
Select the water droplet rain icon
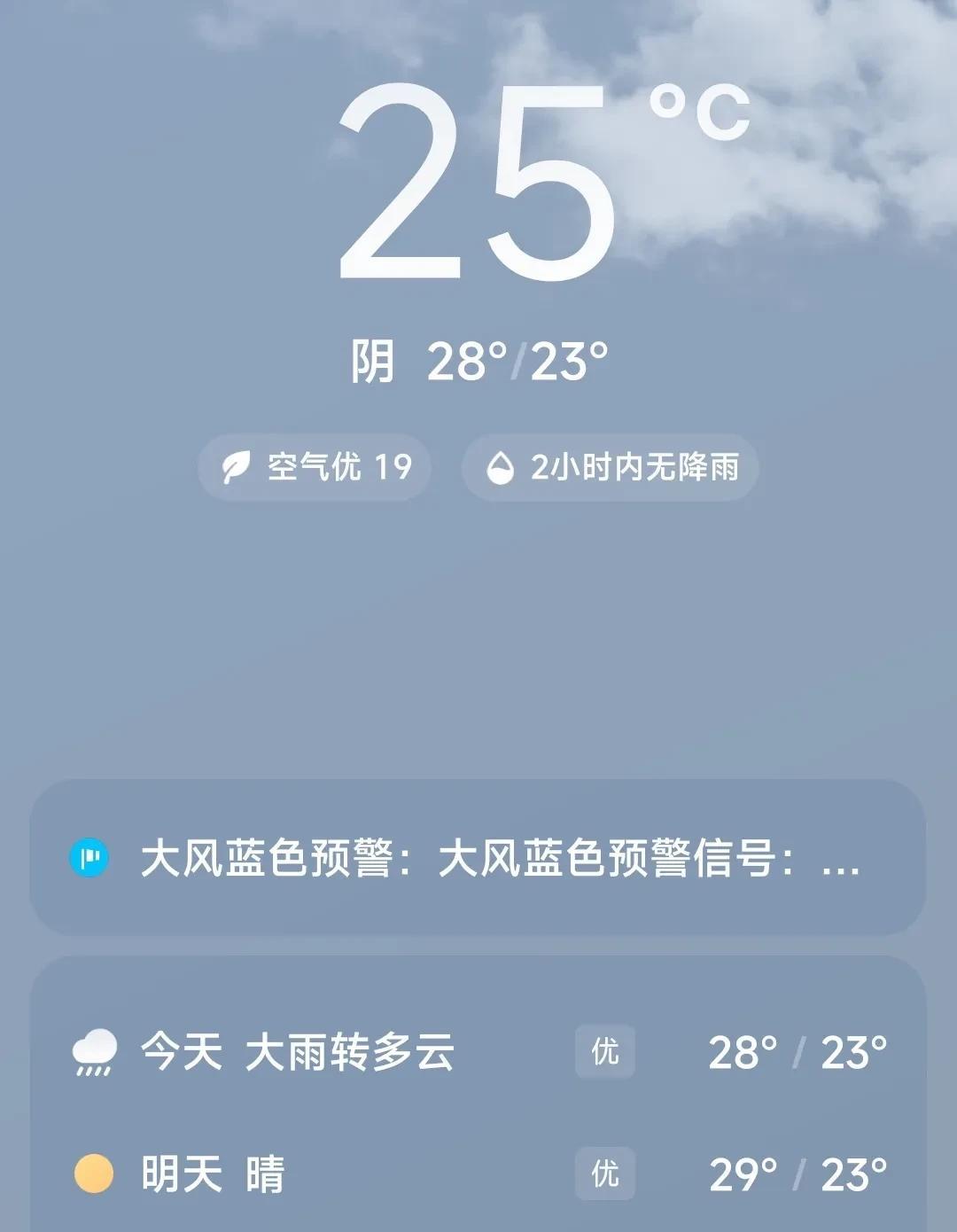click(501, 468)
